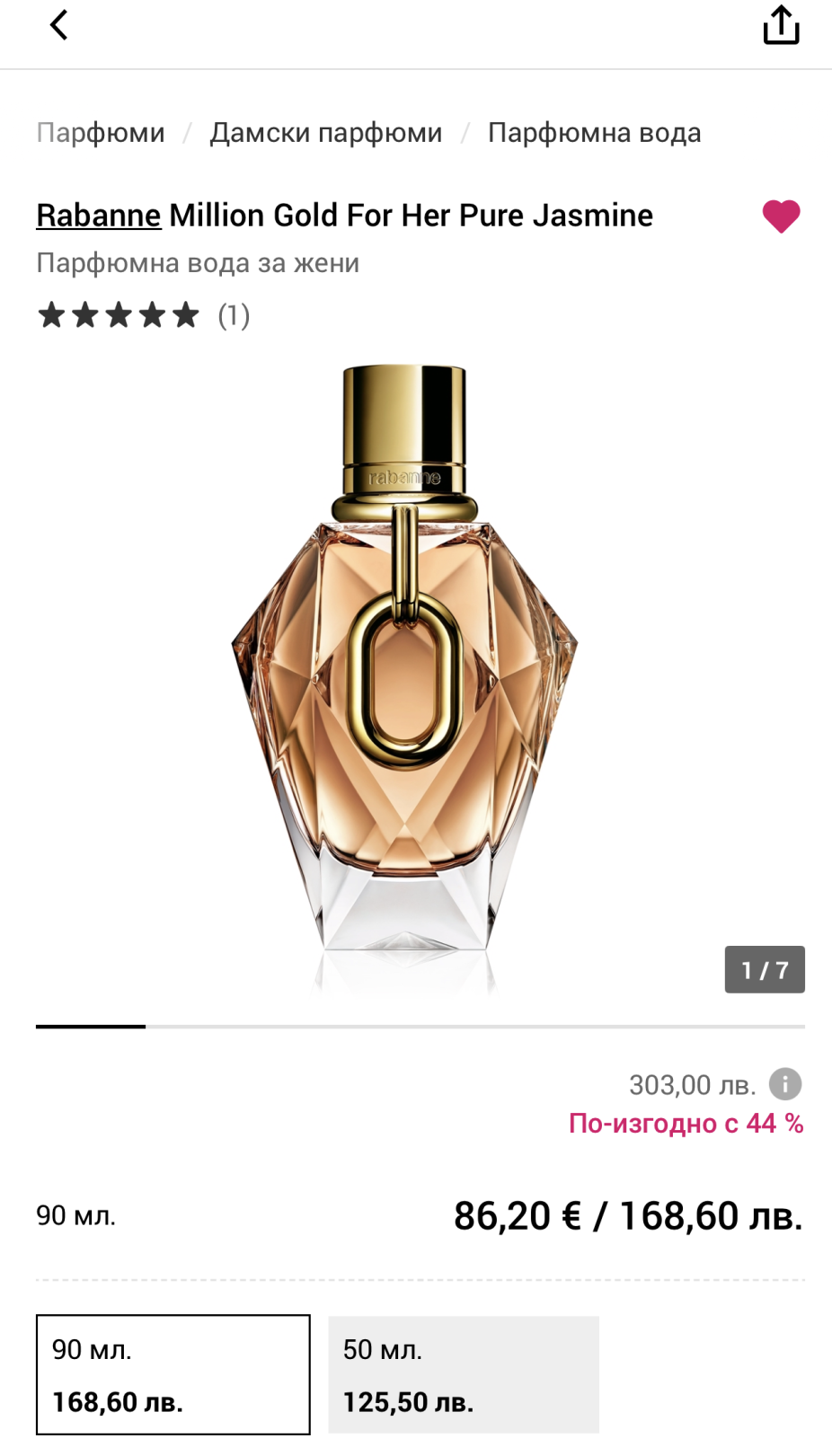Remove product from favorites with heart icon
This screenshot has width=832, height=1456.
click(780, 216)
